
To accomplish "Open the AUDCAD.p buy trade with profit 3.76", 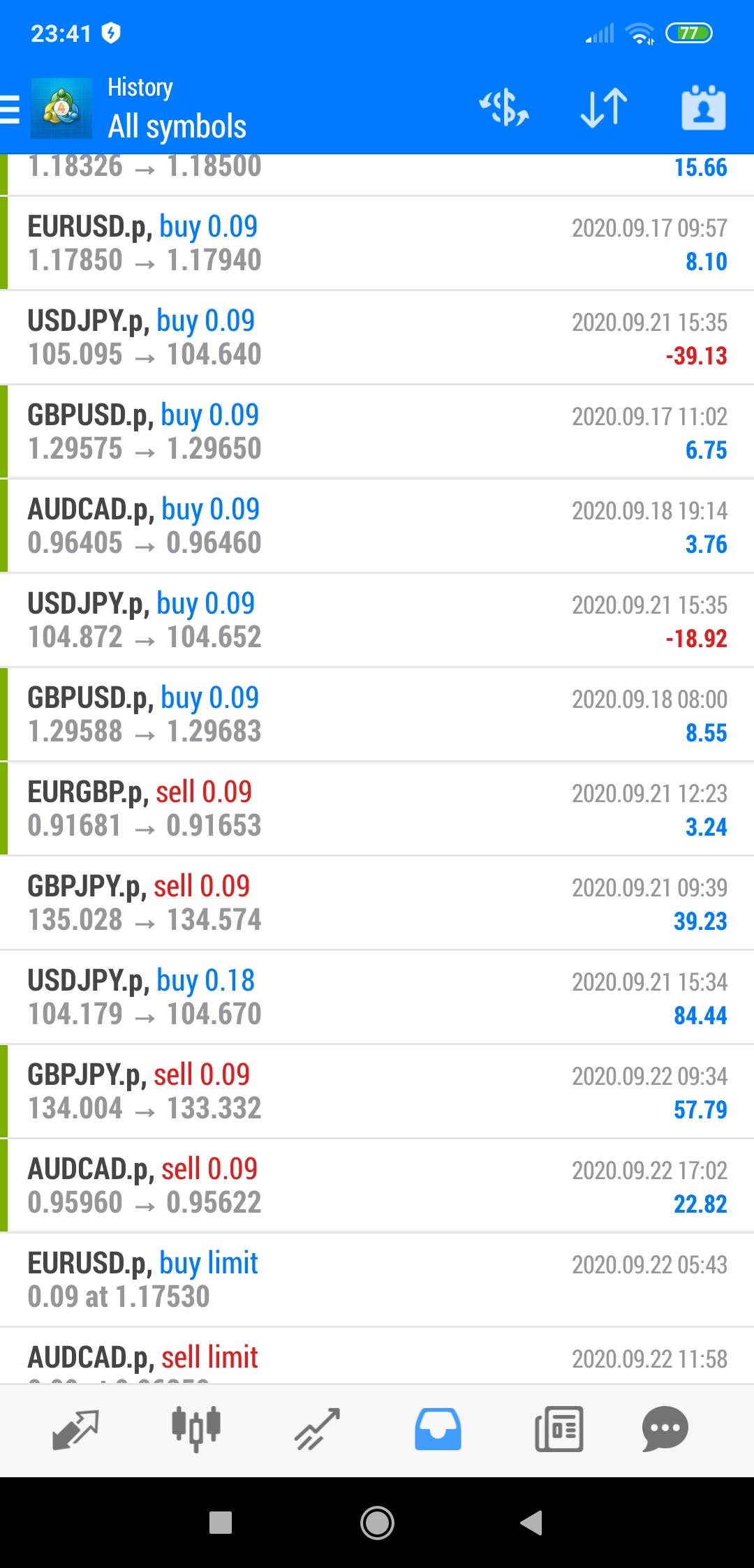I will pyautogui.click(x=377, y=526).
